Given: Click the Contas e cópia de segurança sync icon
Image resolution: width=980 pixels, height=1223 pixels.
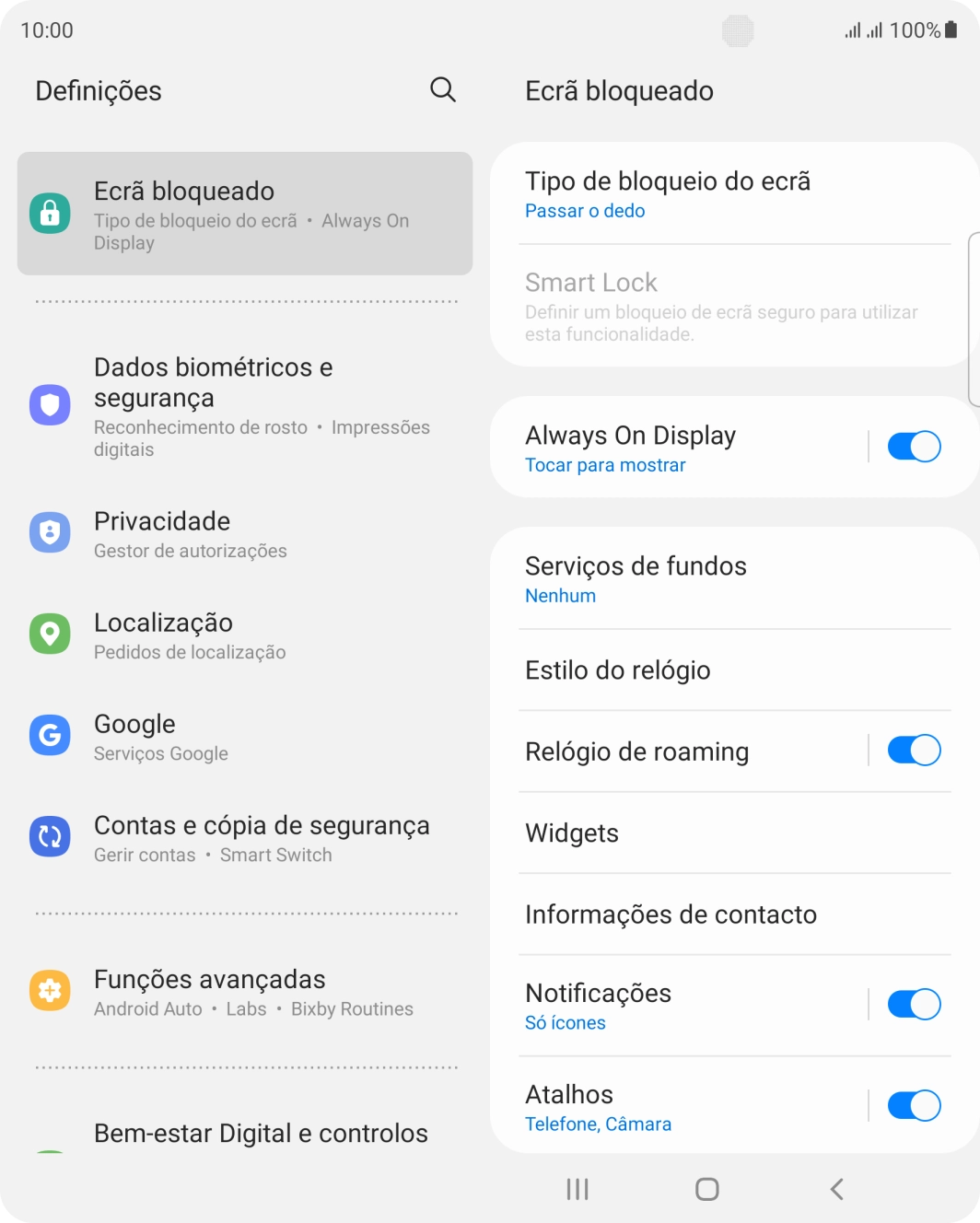Looking at the screenshot, I should 51,836.
